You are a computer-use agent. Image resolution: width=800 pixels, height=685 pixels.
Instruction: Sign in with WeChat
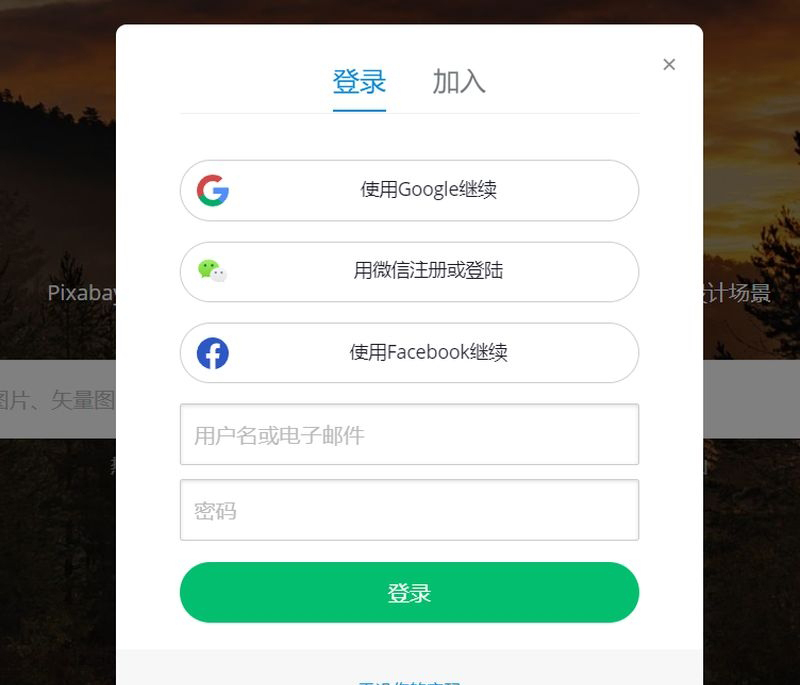(x=409, y=271)
